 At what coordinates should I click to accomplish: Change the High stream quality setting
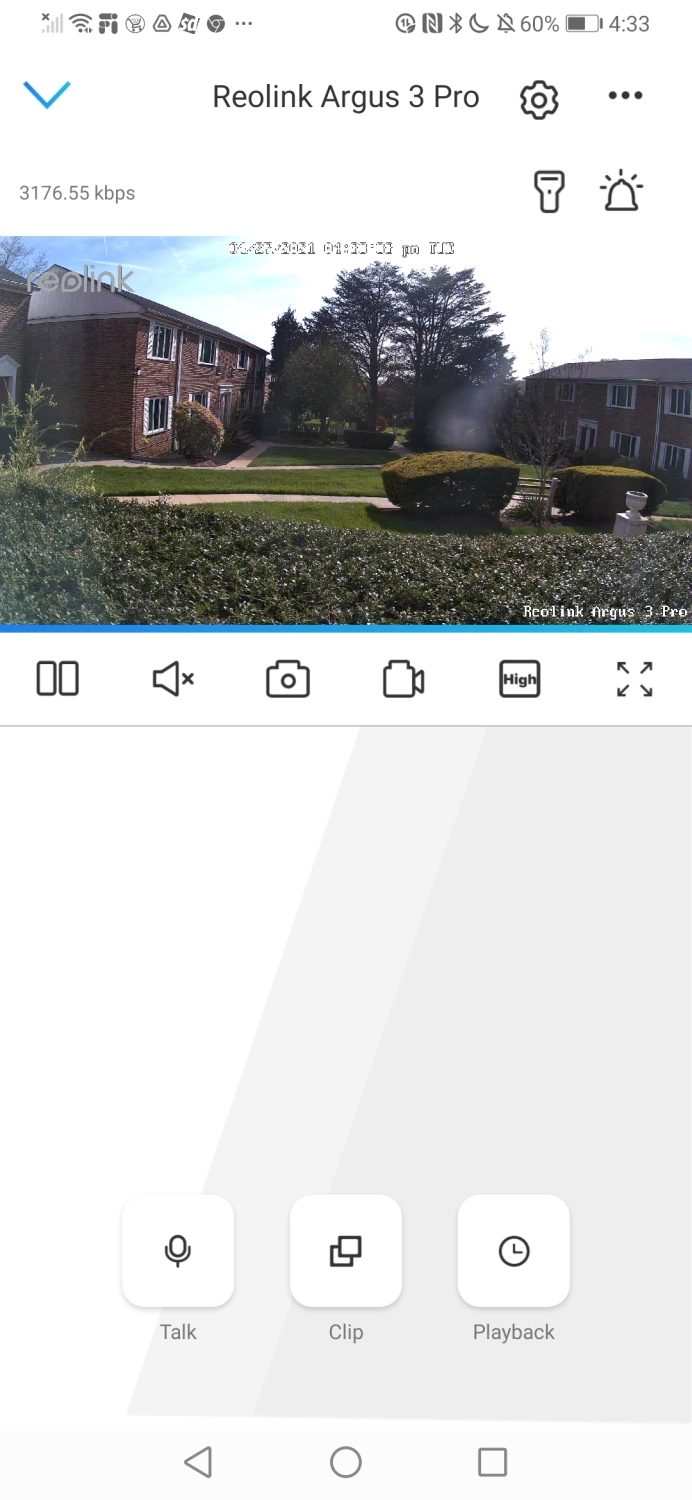pyautogui.click(x=519, y=679)
